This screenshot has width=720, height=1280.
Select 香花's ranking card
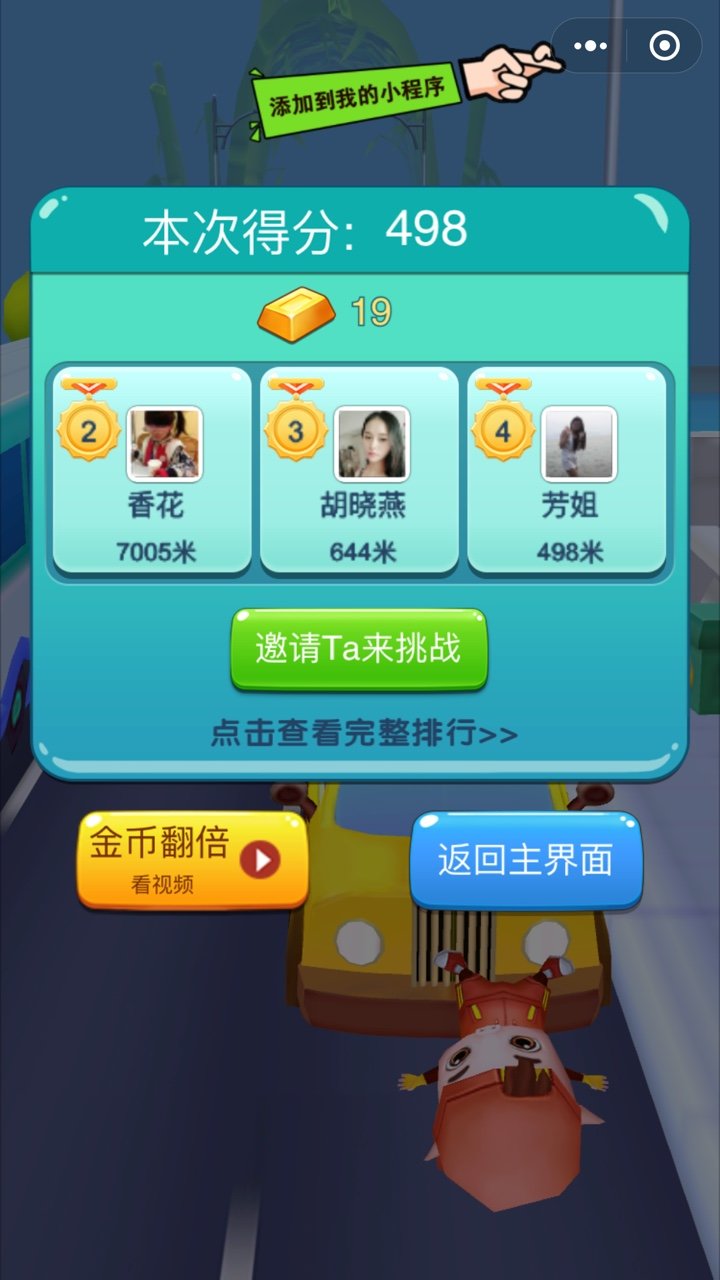click(x=152, y=471)
